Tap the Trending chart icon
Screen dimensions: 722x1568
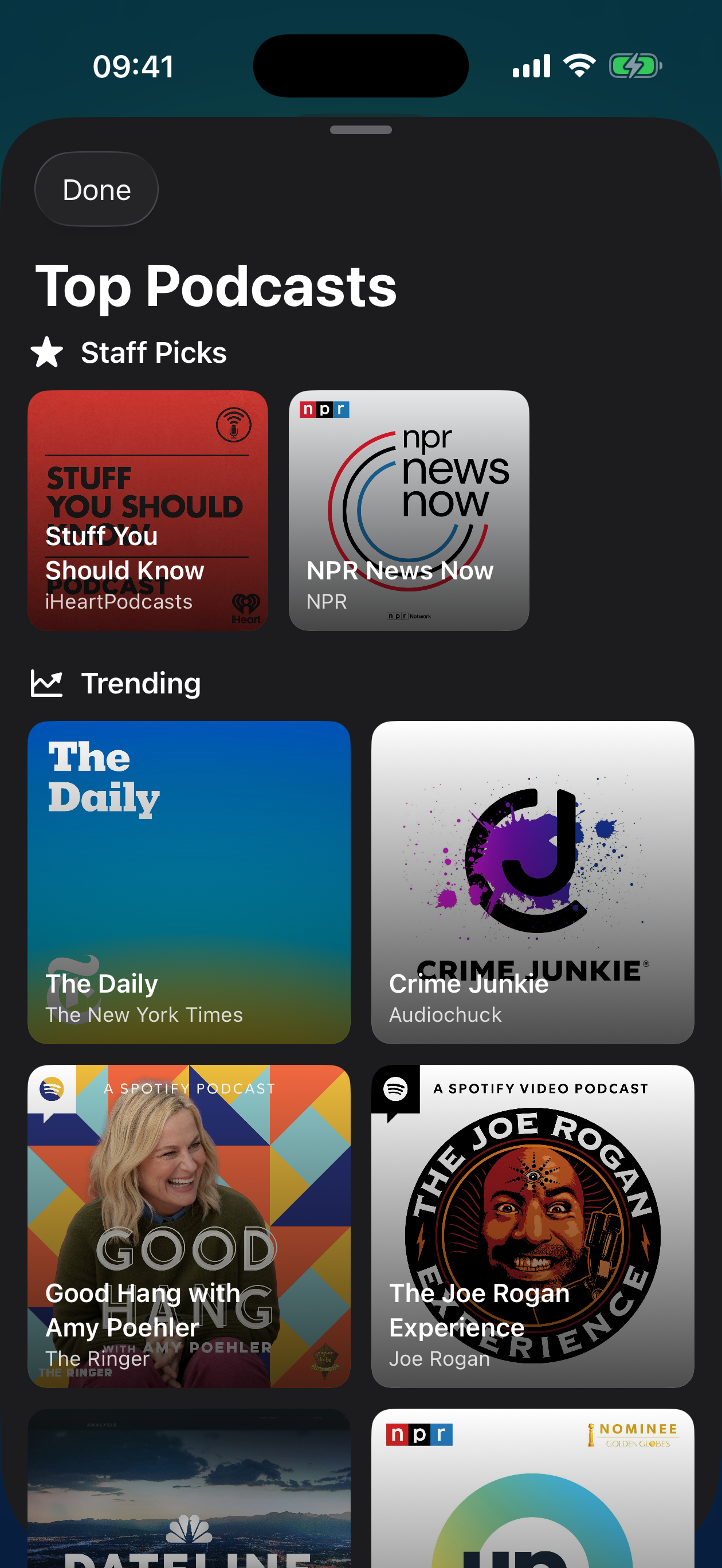[48, 683]
